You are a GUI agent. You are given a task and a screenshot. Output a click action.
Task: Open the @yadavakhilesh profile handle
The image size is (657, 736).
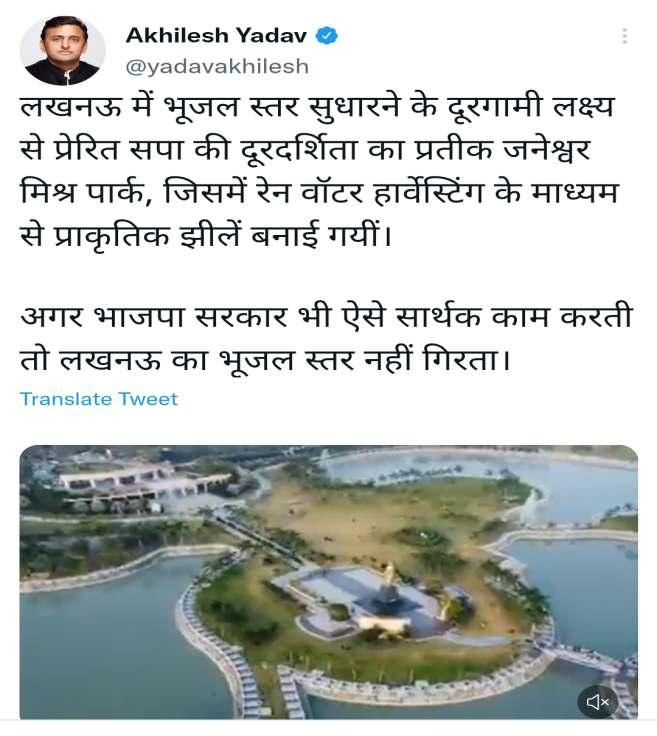tap(217, 67)
